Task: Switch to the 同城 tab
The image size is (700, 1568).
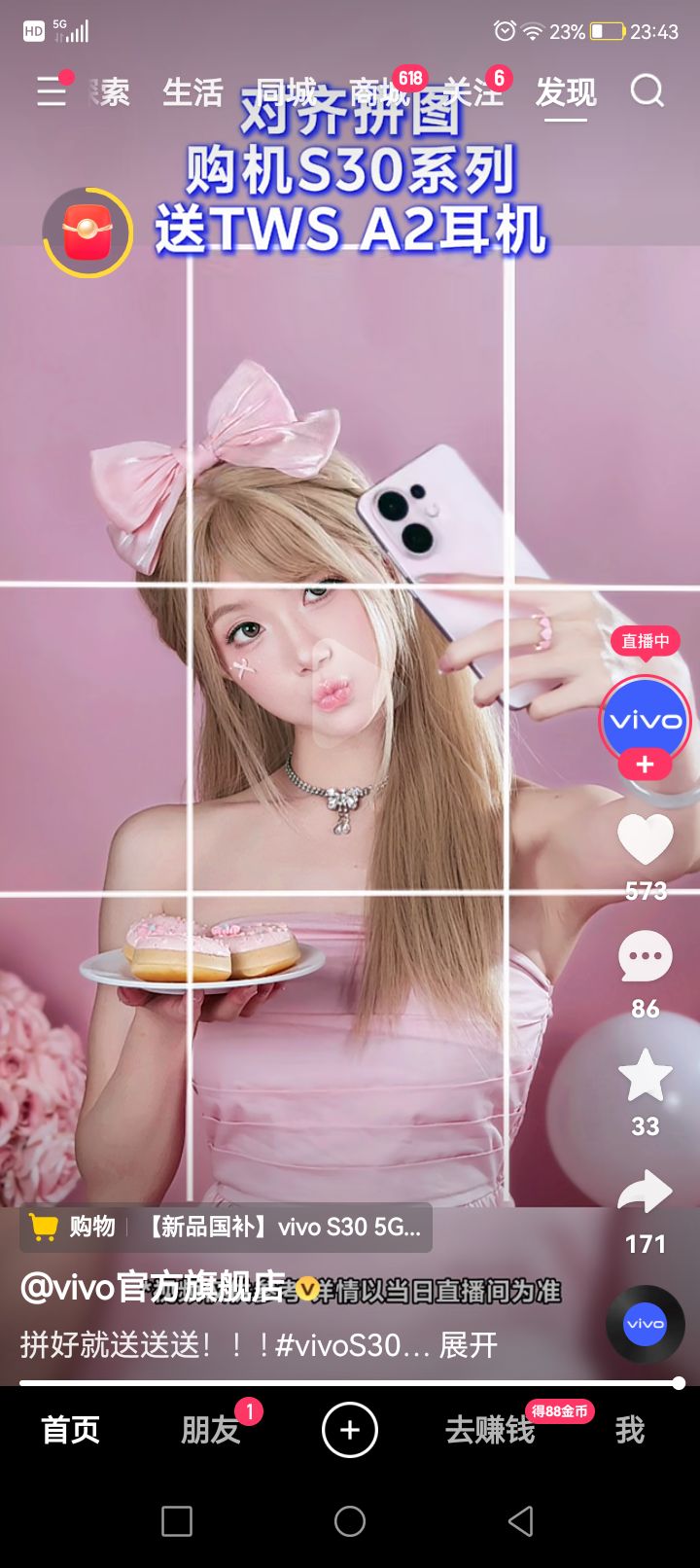Action: (x=287, y=92)
